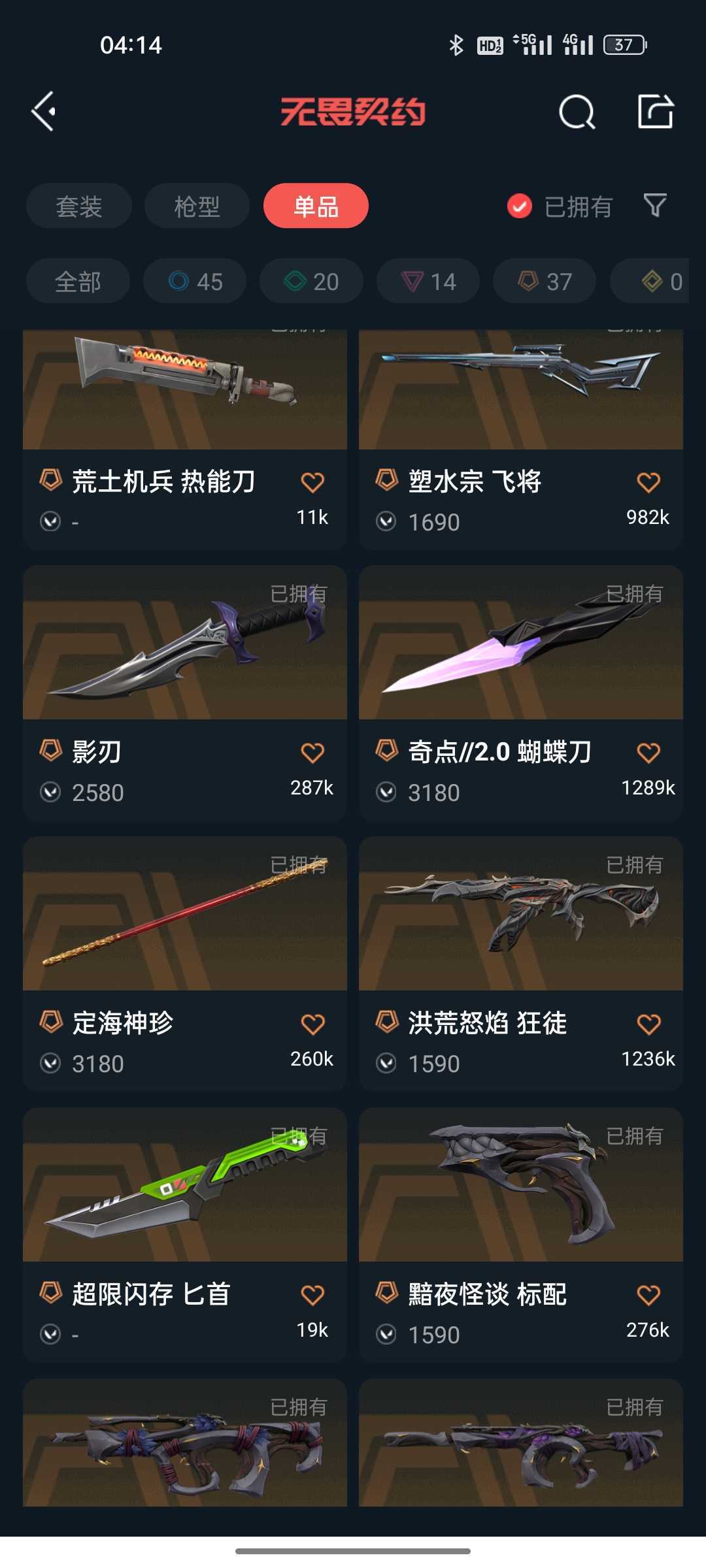706x1568 pixels.
Task: Like the 塑水宗 飞将 skin
Action: pyautogui.click(x=648, y=482)
